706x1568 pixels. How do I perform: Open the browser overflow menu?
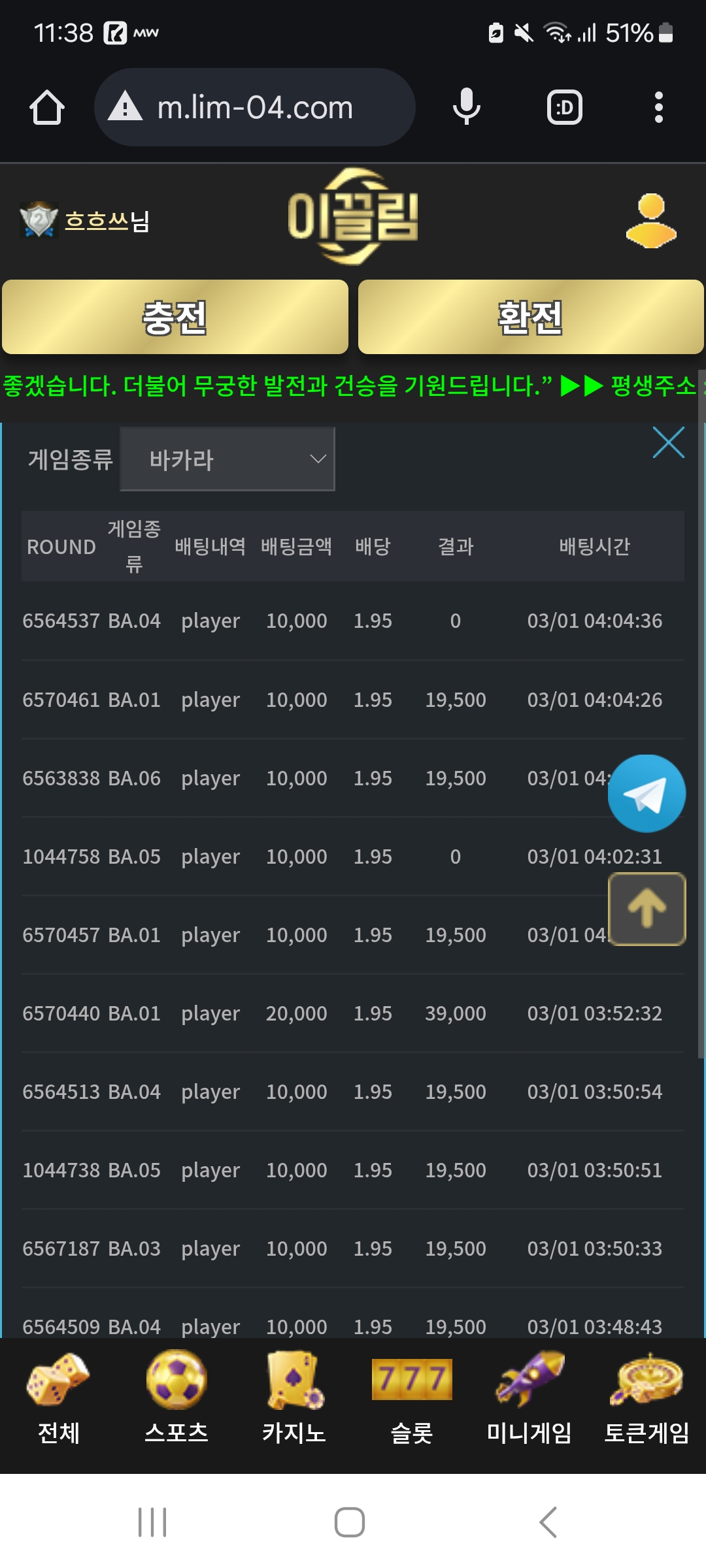659,107
